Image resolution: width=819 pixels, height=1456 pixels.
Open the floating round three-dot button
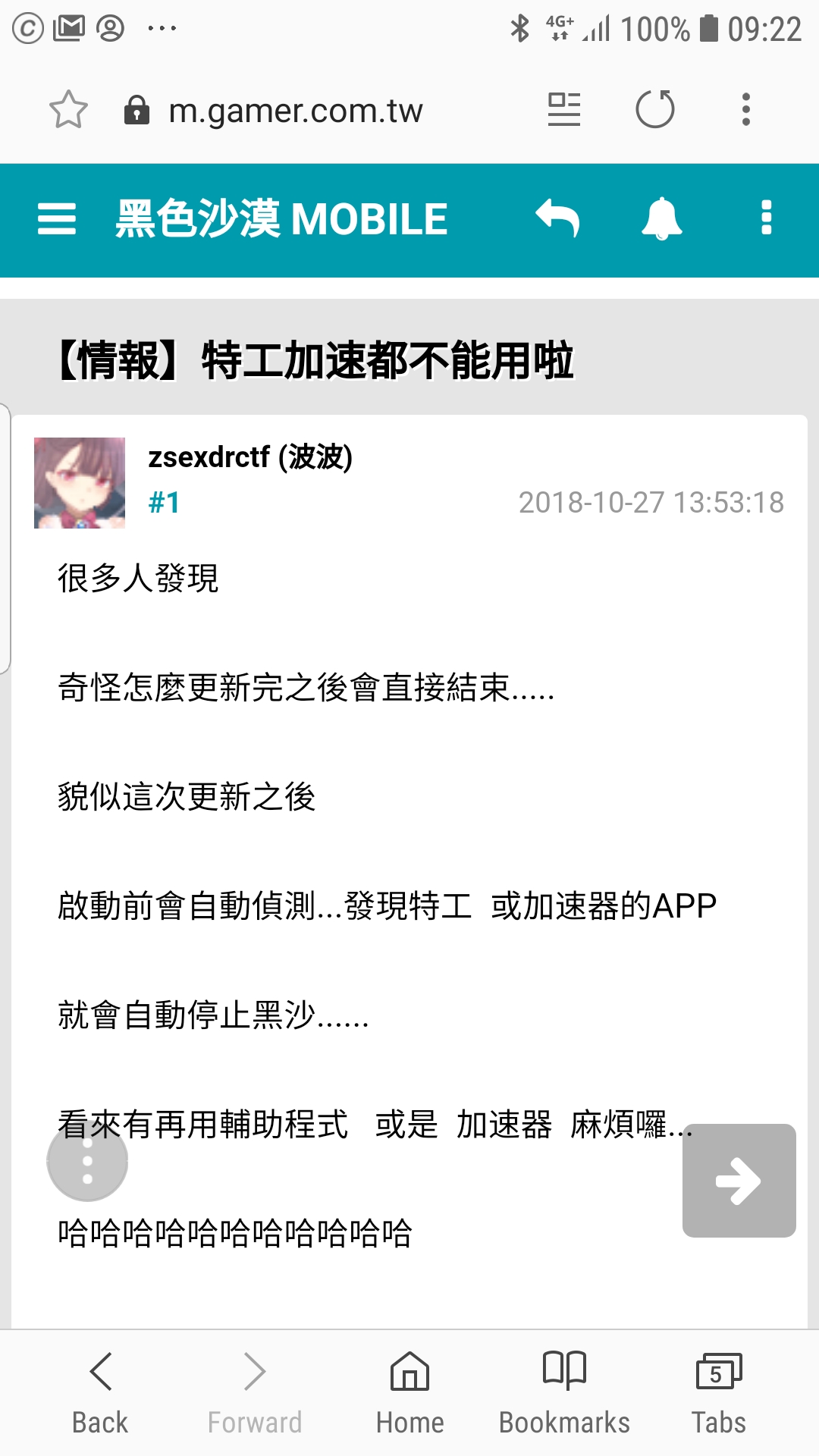click(87, 1161)
